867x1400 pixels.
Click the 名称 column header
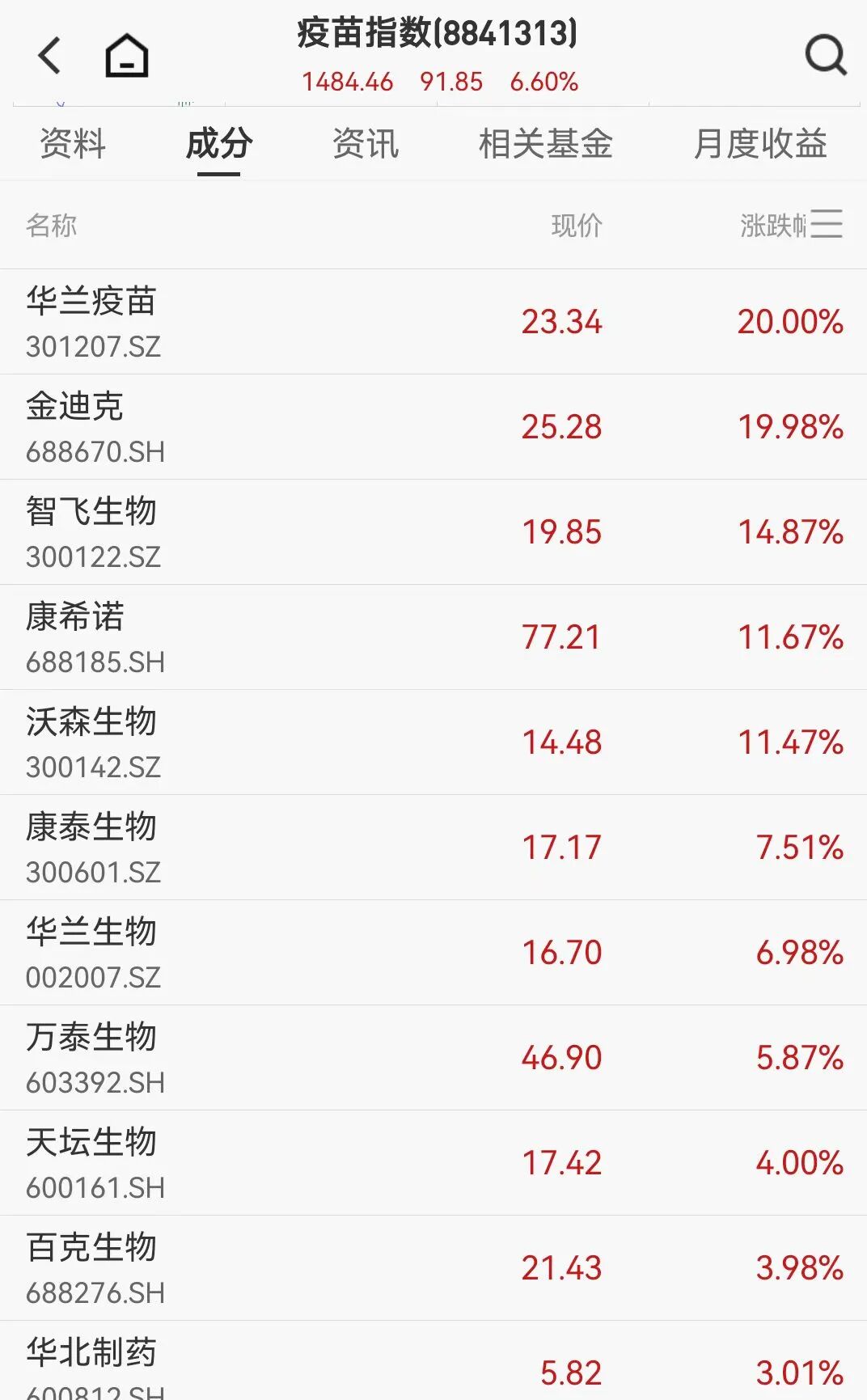[53, 226]
